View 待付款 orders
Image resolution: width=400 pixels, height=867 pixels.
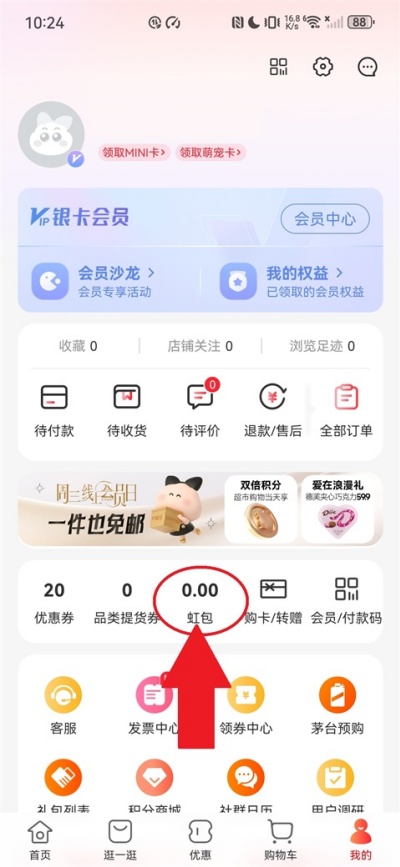click(x=54, y=411)
